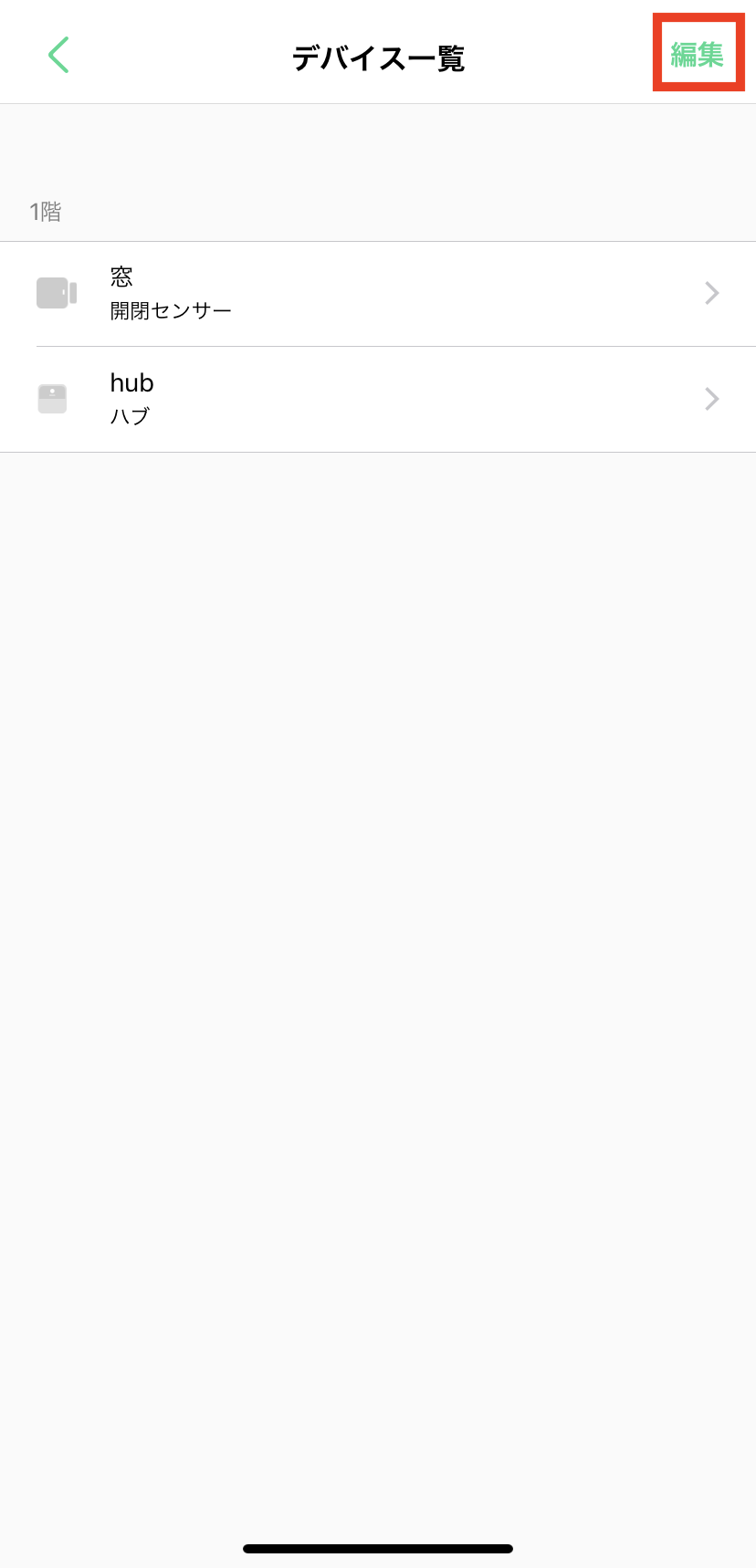The width and height of the screenshot is (756, 1568).
Task: Open the hub ハブ device
Action: [378, 399]
